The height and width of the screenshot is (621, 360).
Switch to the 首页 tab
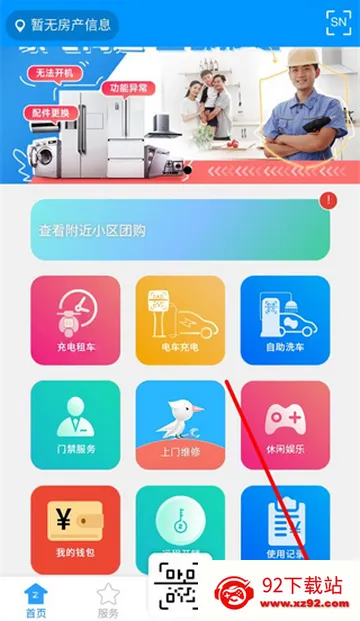(x=36, y=600)
